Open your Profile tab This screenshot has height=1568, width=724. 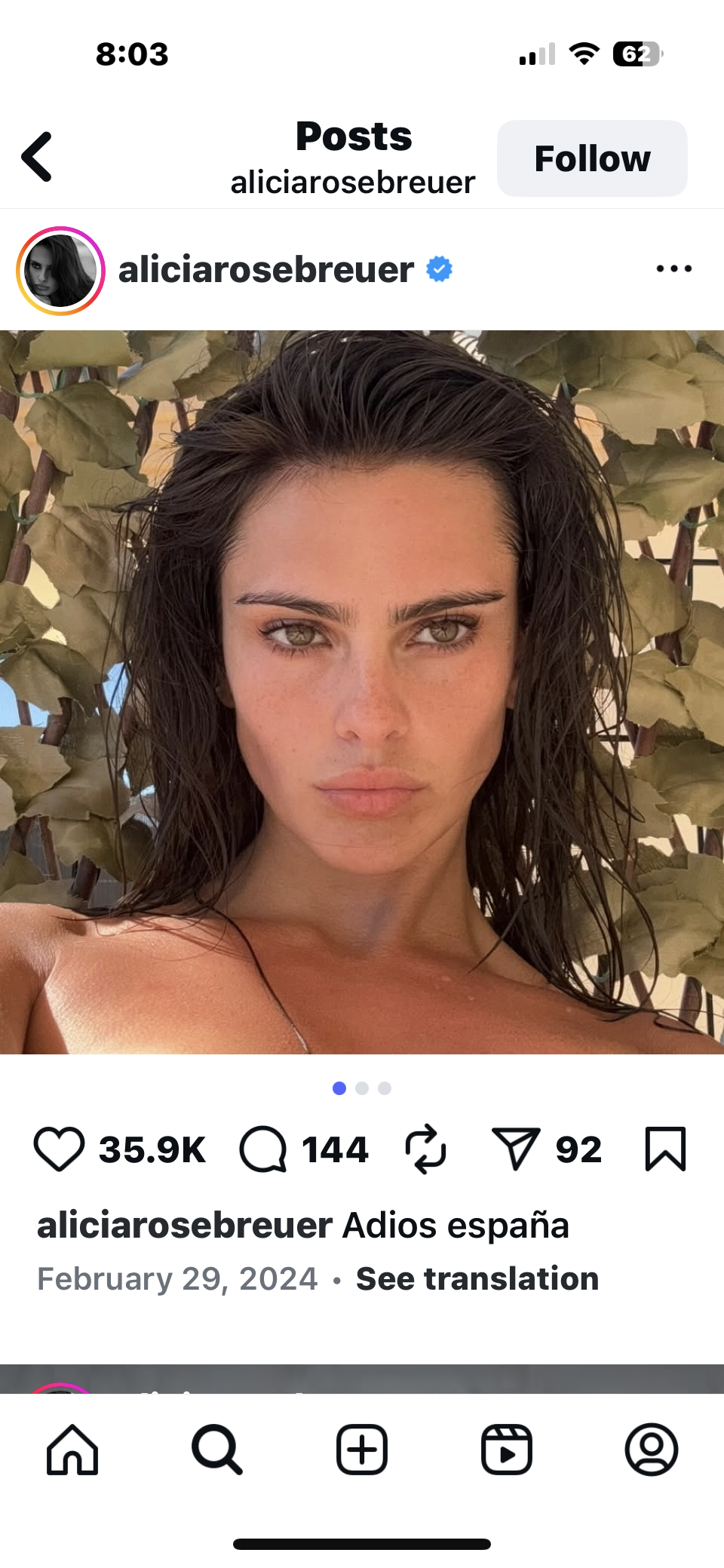[652, 1449]
